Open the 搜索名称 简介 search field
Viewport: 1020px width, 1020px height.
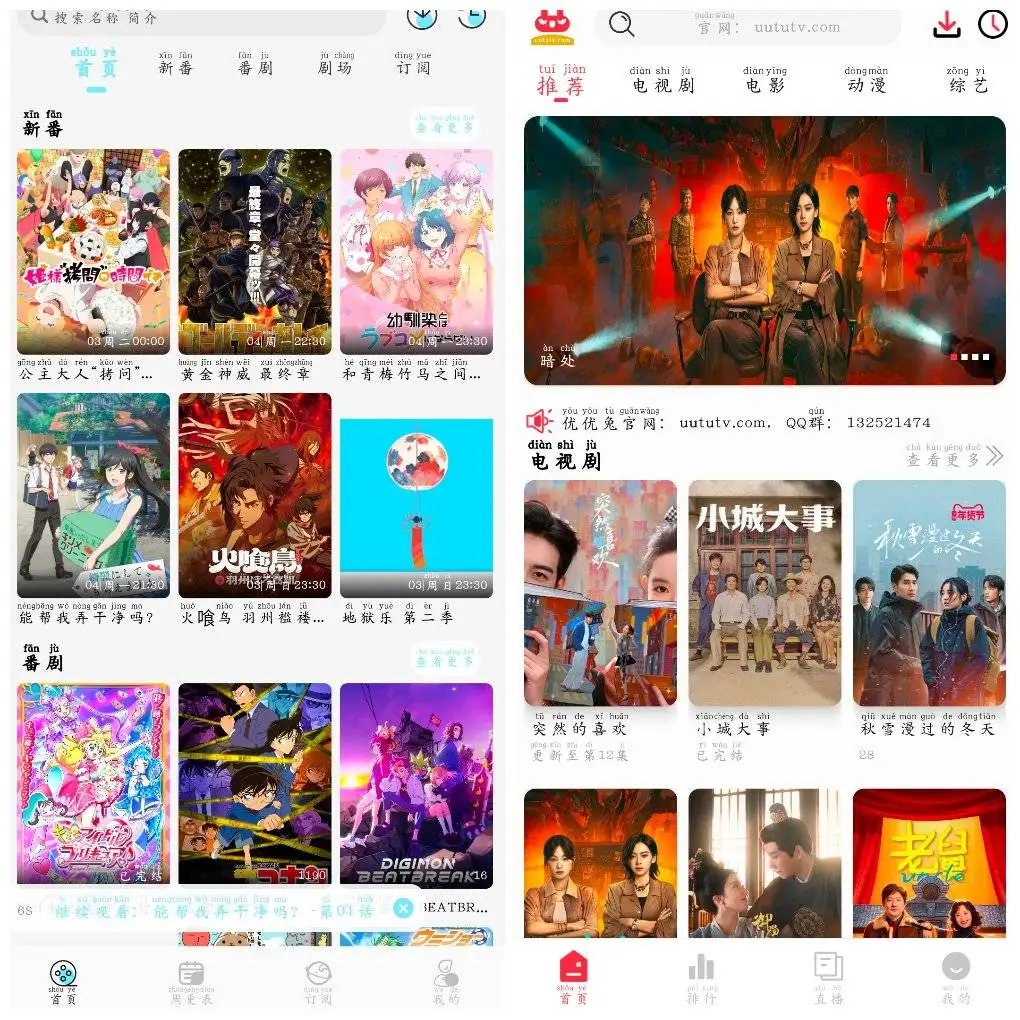coord(200,18)
